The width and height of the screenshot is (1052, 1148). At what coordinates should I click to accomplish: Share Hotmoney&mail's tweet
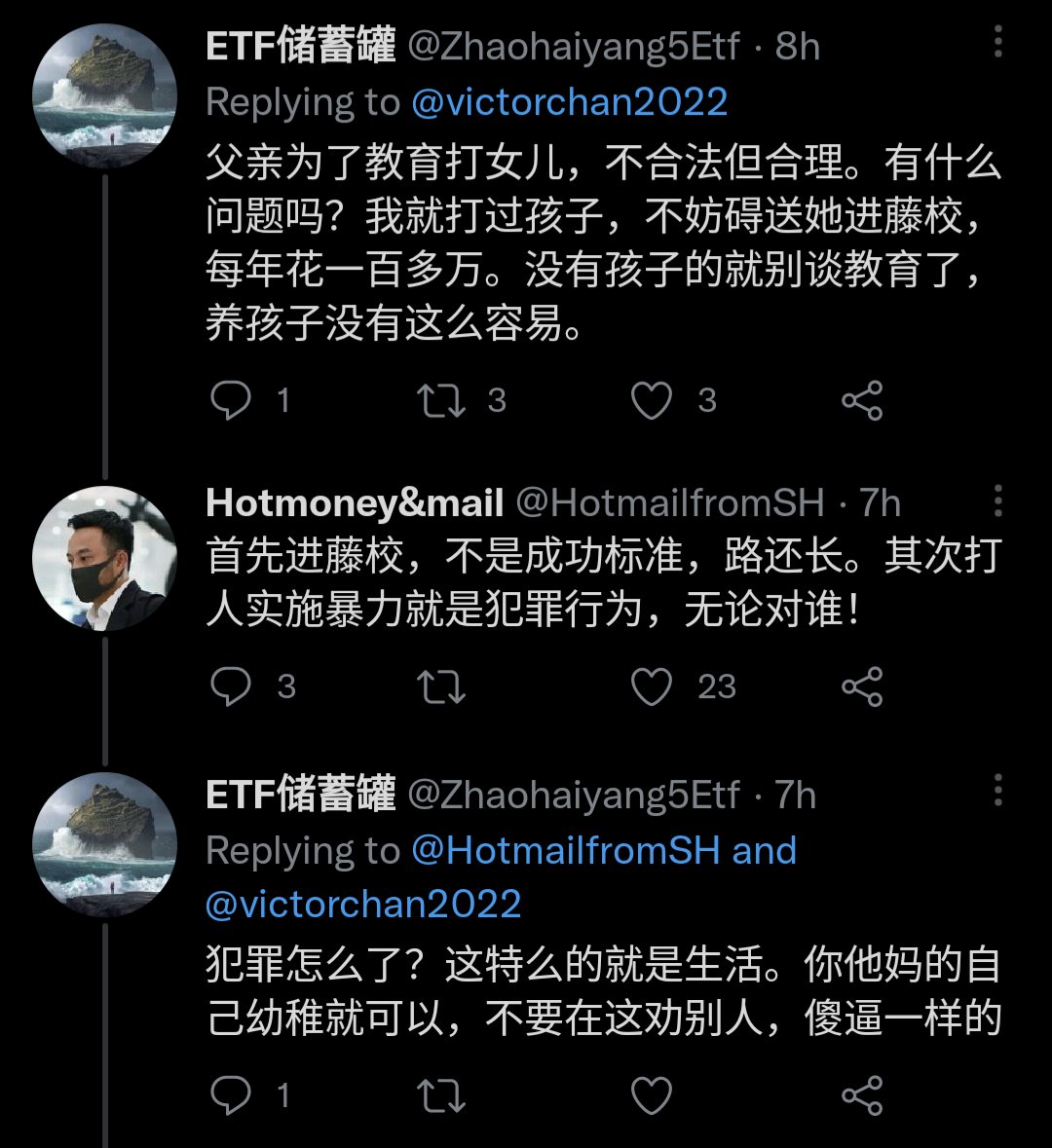(x=862, y=687)
